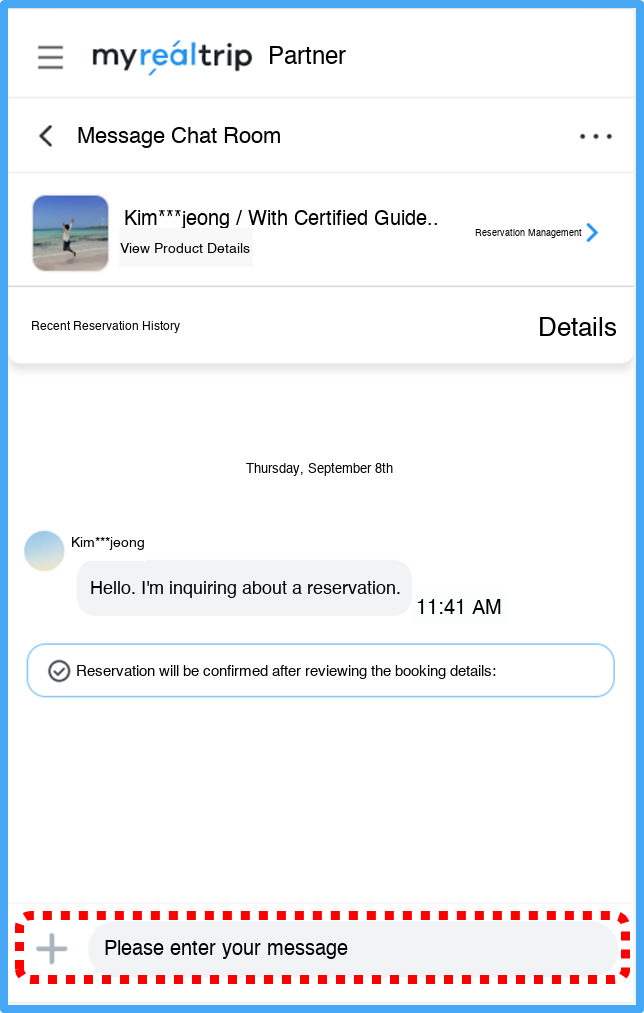Tap the plus attachment icon
Screen dimensions: 644x1013
pyautogui.click(x=52, y=948)
